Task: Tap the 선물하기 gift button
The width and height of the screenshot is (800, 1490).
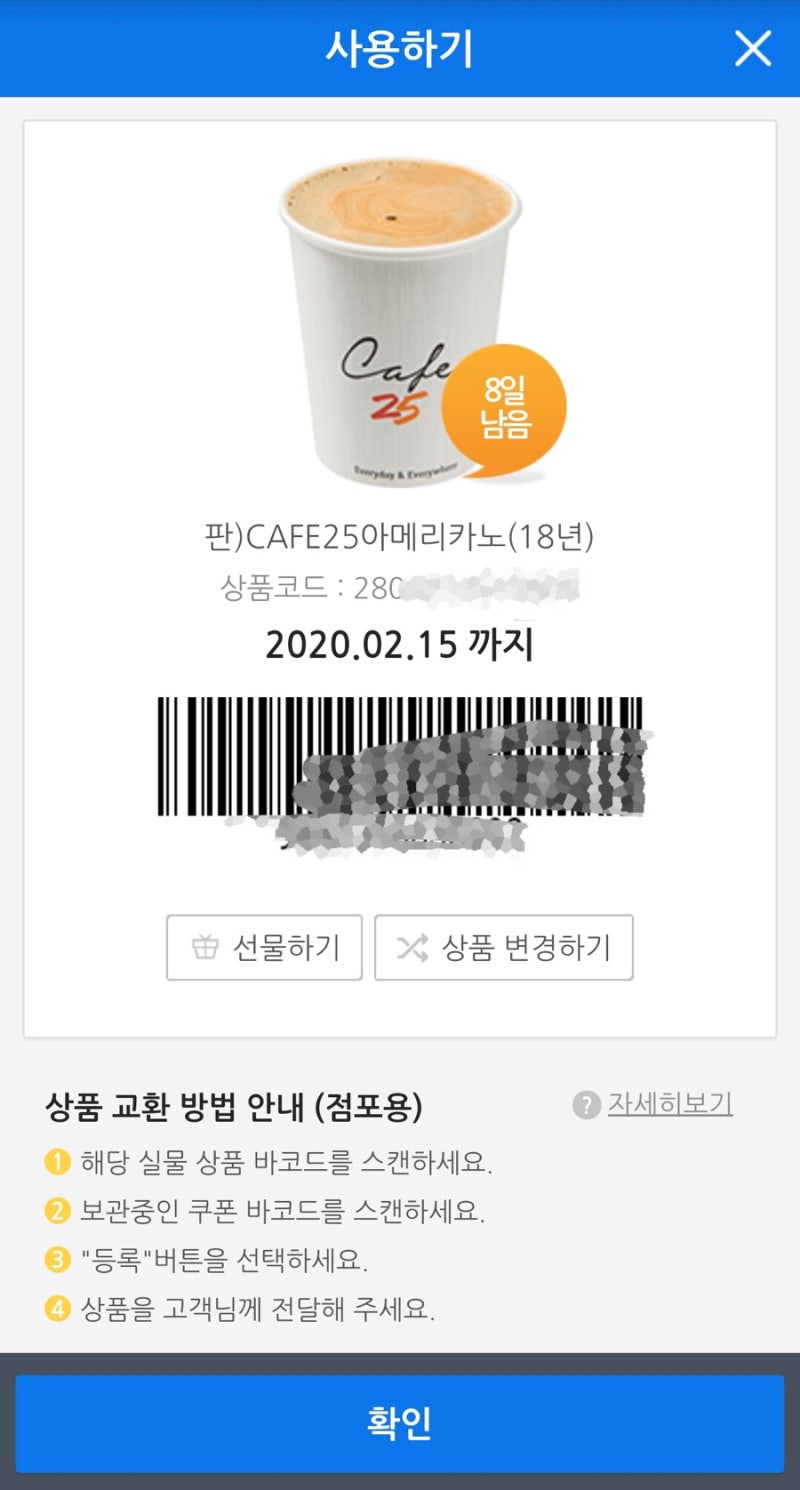Action: [264, 948]
